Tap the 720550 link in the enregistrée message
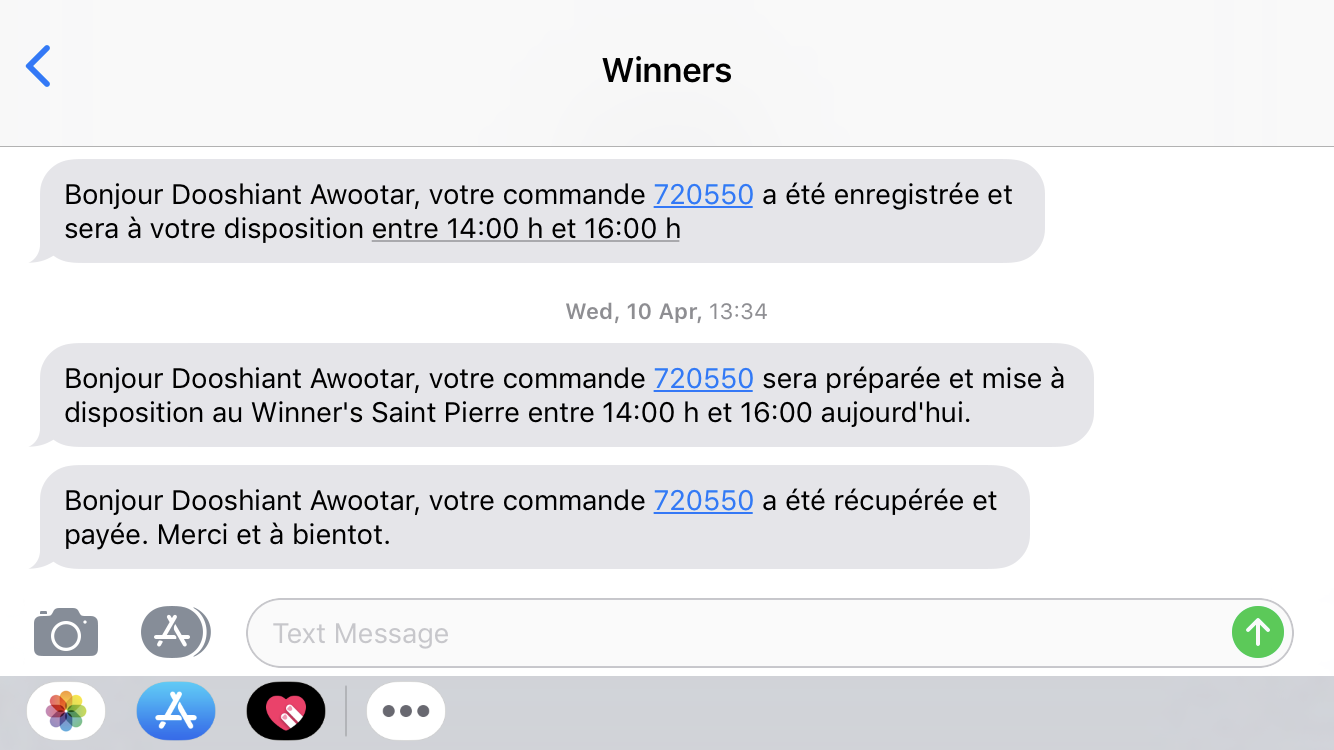This screenshot has width=1334, height=750. coord(703,194)
